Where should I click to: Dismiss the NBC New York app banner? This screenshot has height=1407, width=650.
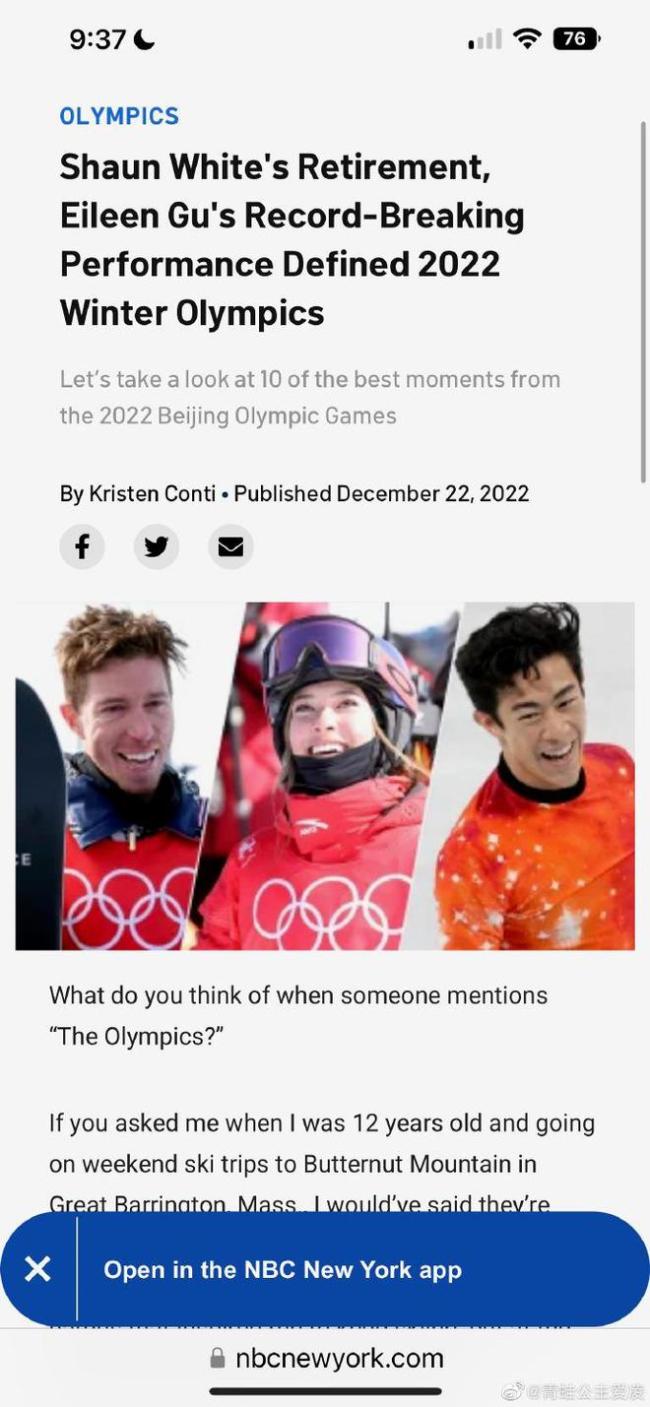pyautogui.click(x=38, y=1269)
